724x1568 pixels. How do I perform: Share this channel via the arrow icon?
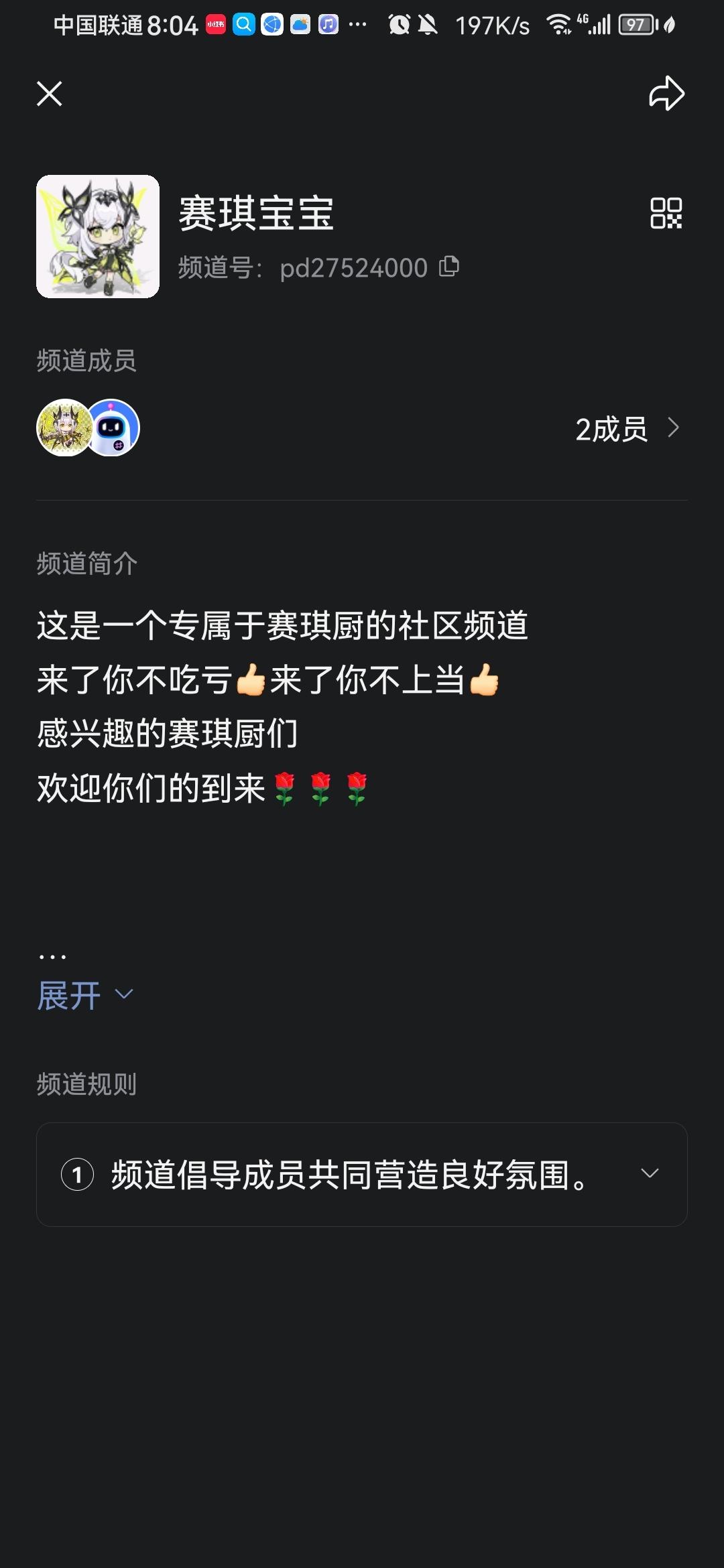666,93
